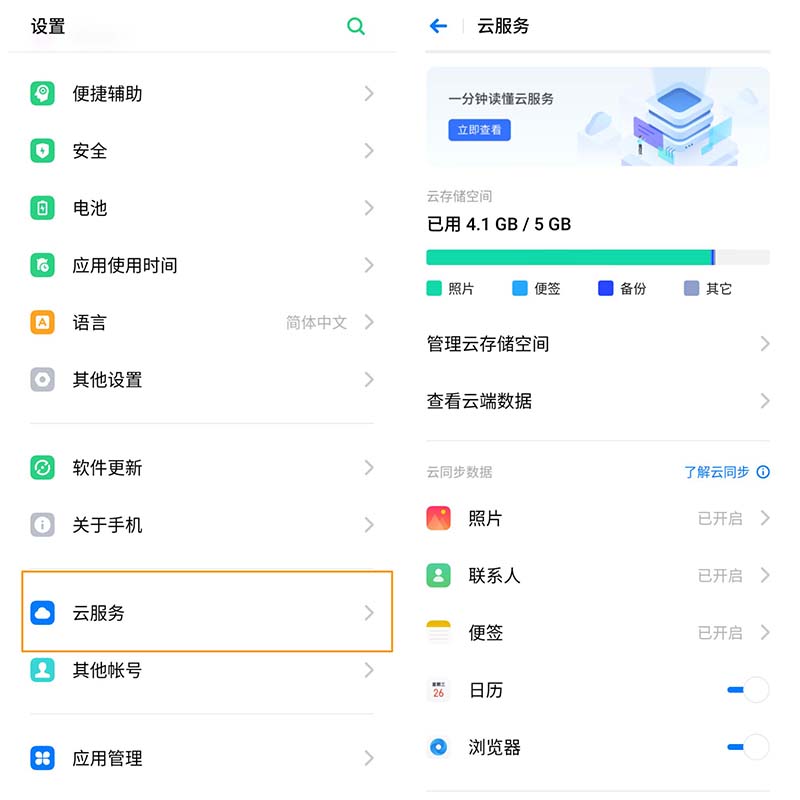Open 照片 cloud sync settings
The image size is (800, 800).
click(597, 518)
